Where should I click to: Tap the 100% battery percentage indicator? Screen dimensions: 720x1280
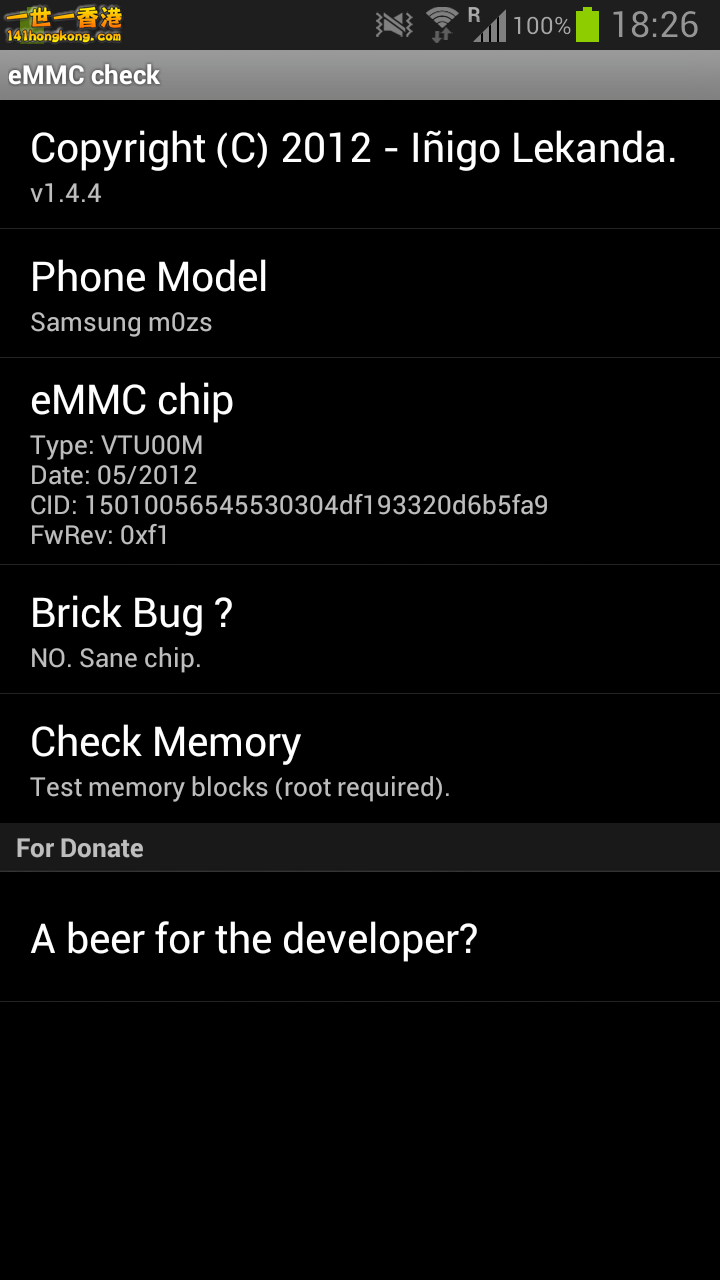pyautogui.click(x=539, y=25)
